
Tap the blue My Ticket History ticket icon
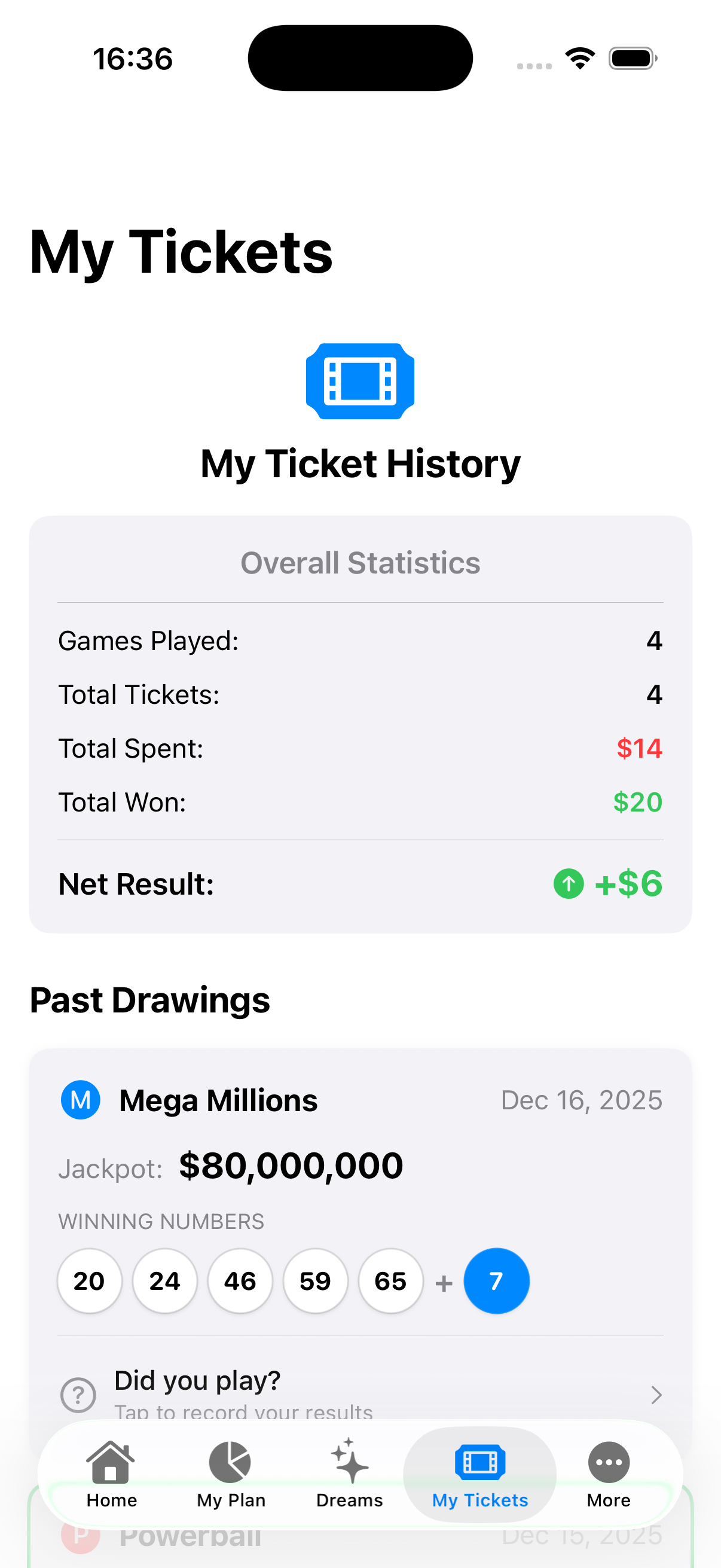pyautogui.click(x=360, y=380)
